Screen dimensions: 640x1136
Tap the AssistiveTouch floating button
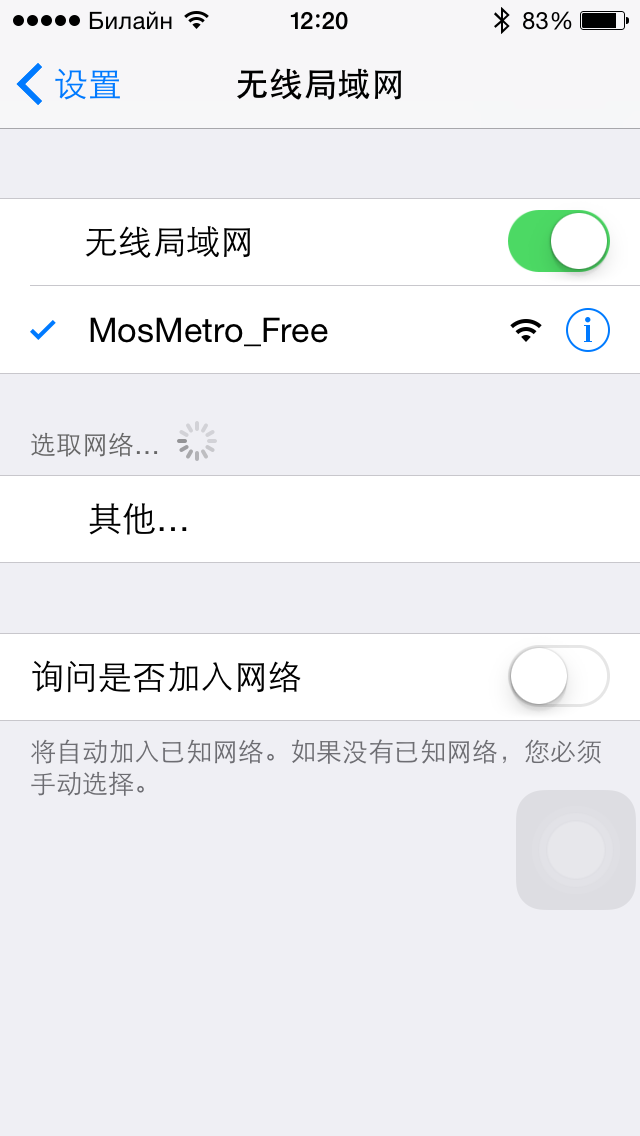tap(576, 850)
